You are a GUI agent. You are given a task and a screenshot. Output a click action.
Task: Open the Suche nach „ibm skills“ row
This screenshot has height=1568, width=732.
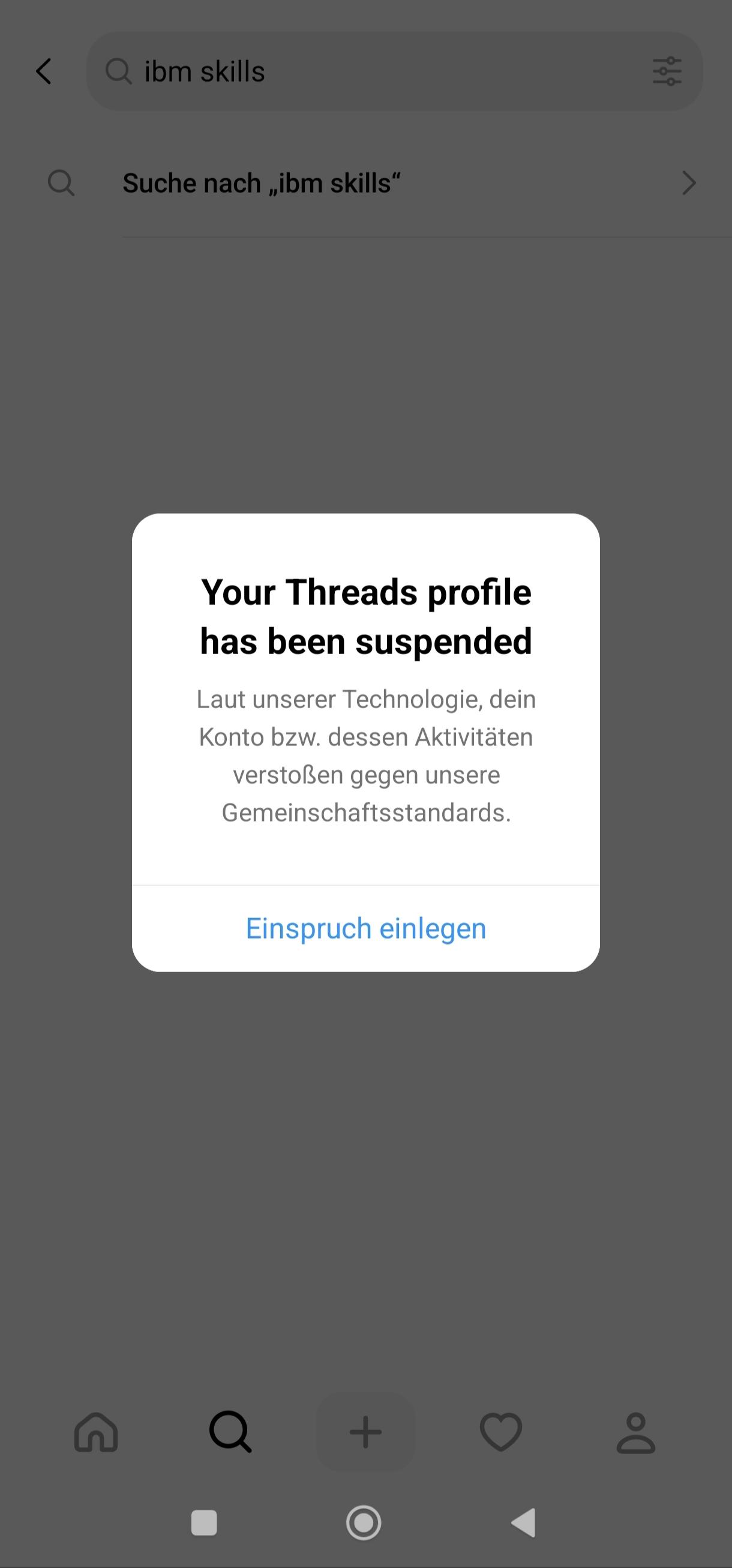(372, 182)
